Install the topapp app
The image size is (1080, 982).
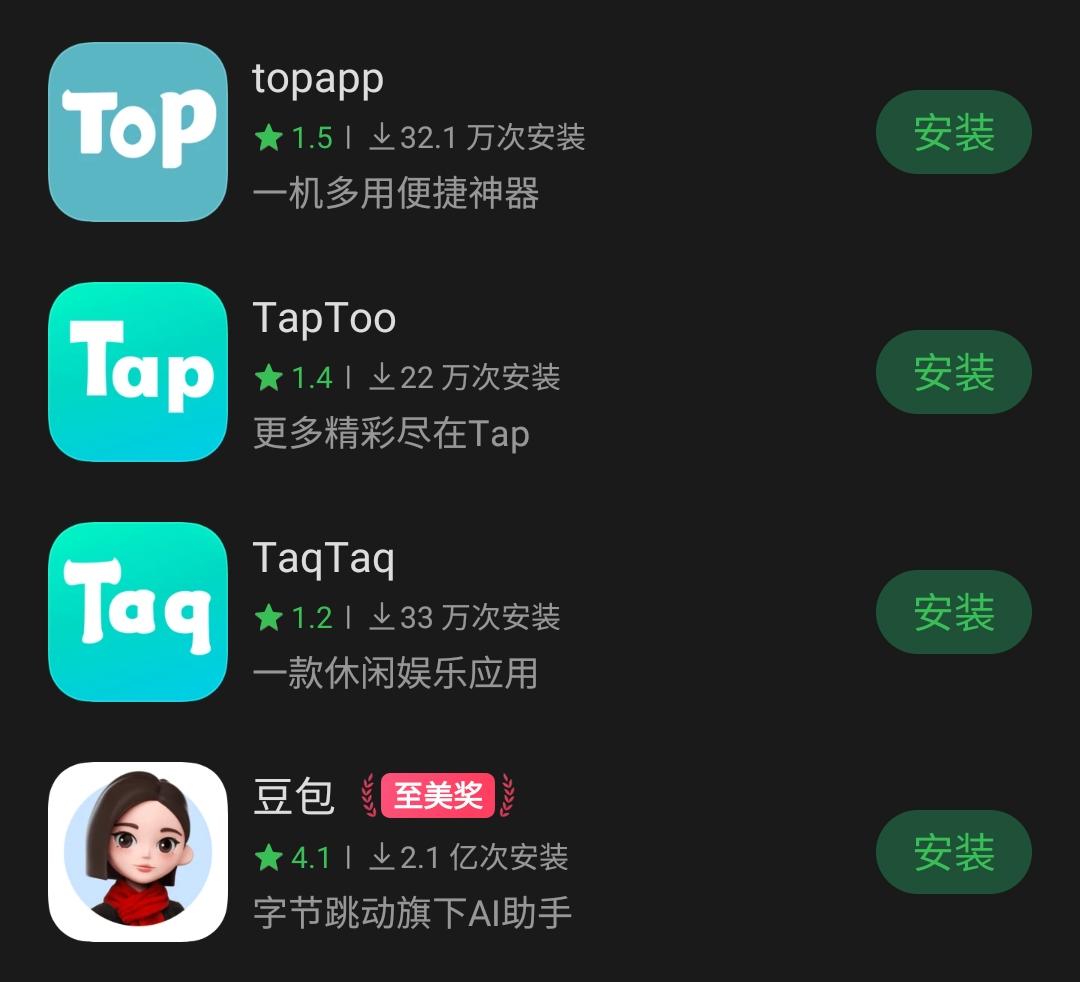tap(953, 132)
